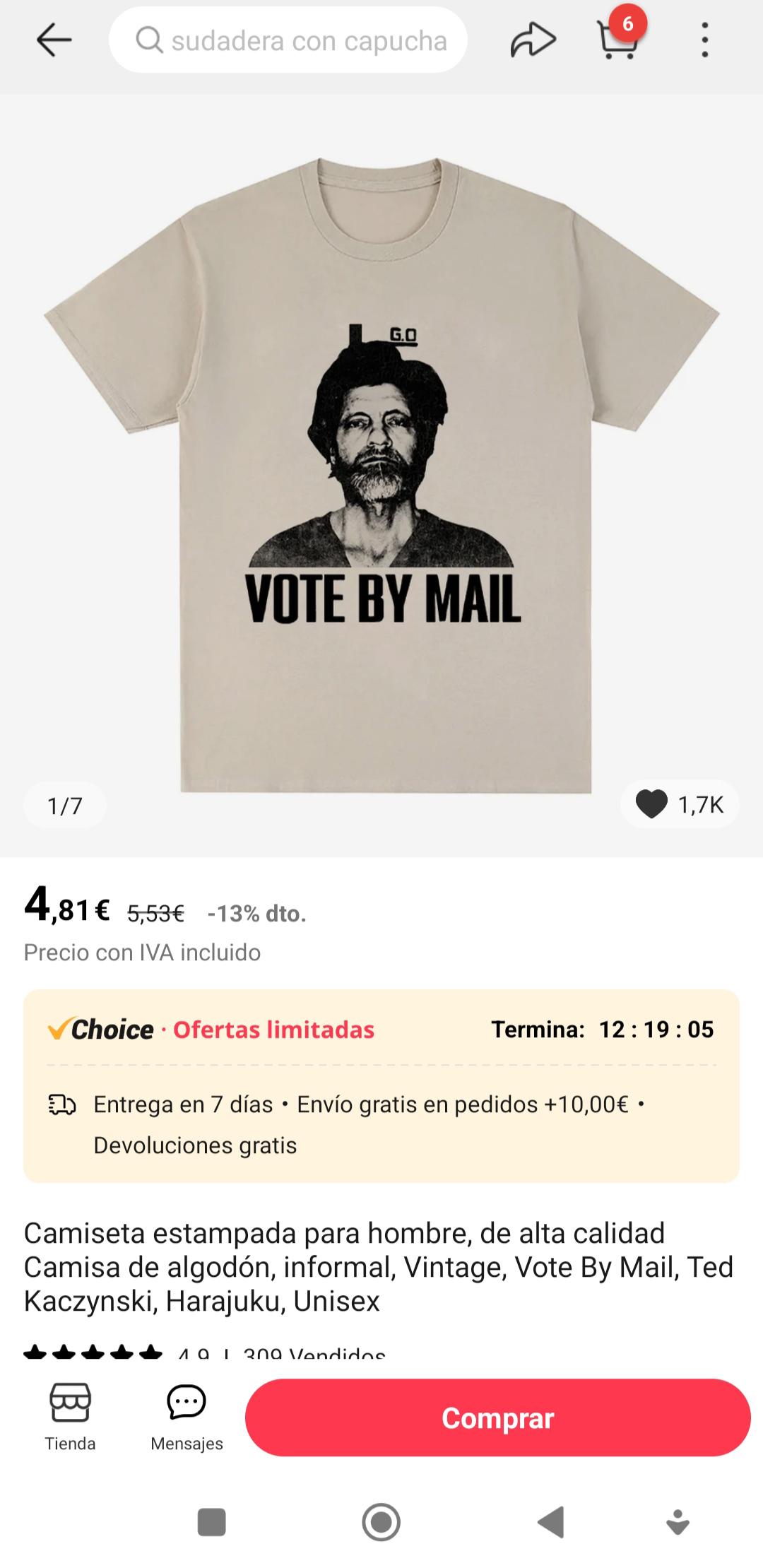Tap the Comprar button
The width and height of the screenshot is (763, 1568).
click(497, 1417)
